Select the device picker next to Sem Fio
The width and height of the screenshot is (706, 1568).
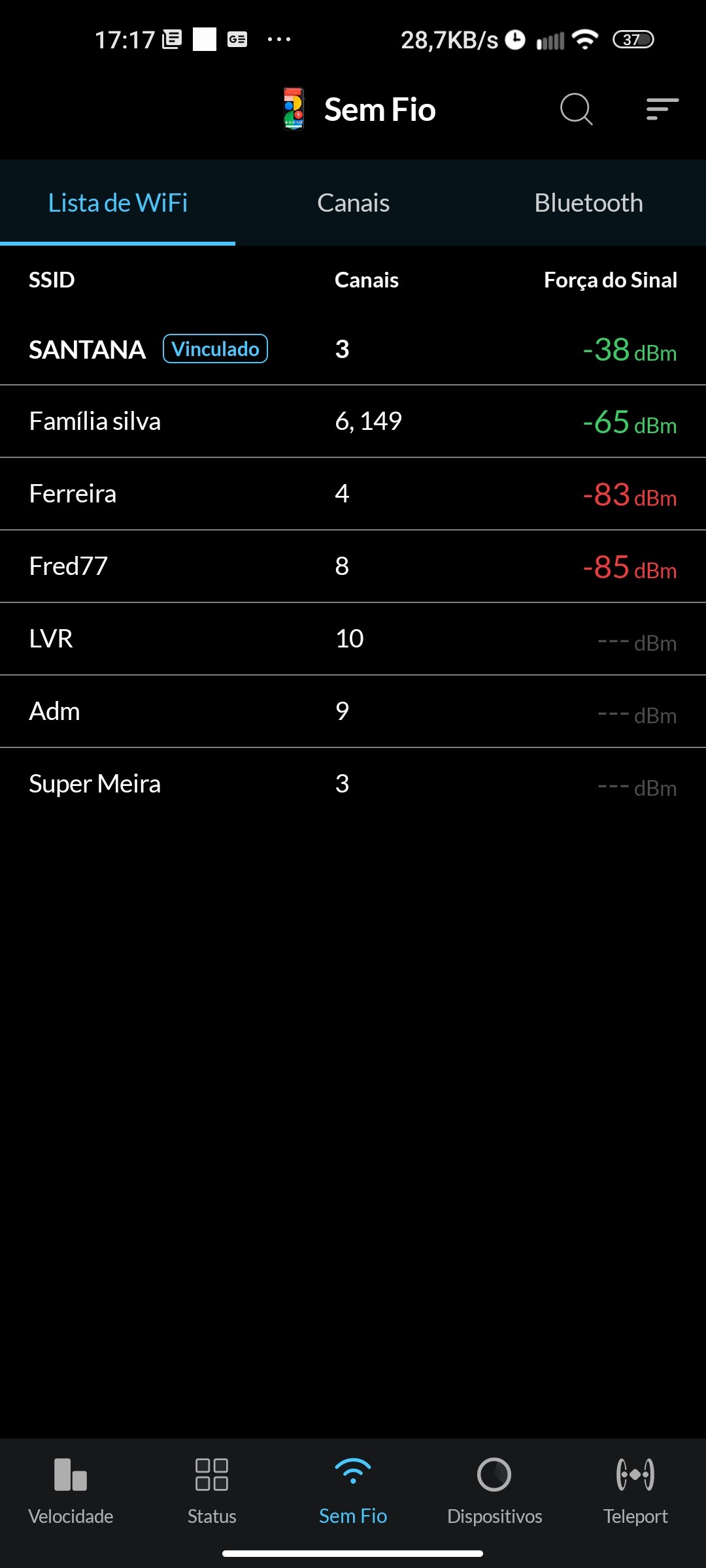pos(294,109)
